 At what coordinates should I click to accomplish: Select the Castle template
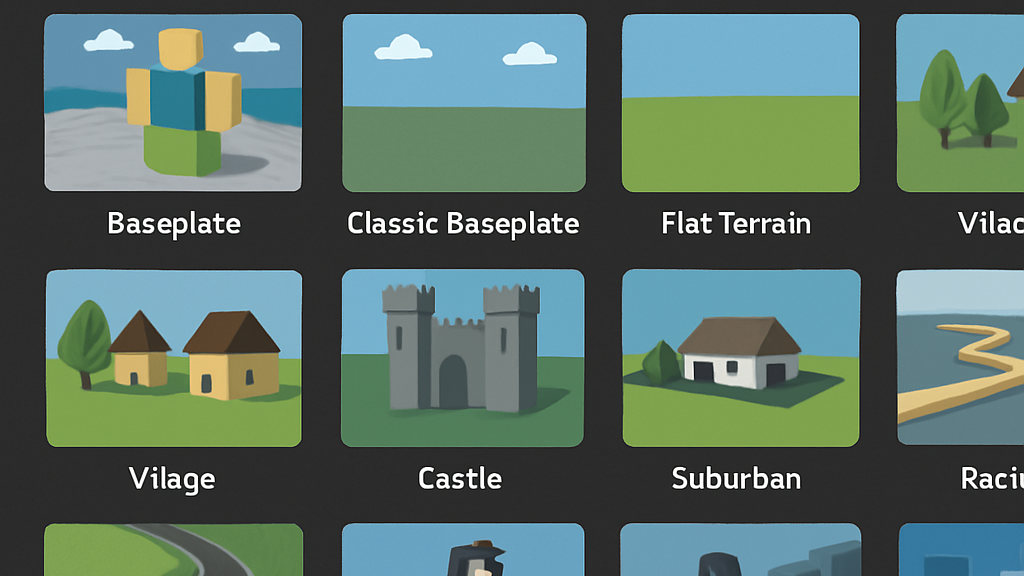(462, 358)
